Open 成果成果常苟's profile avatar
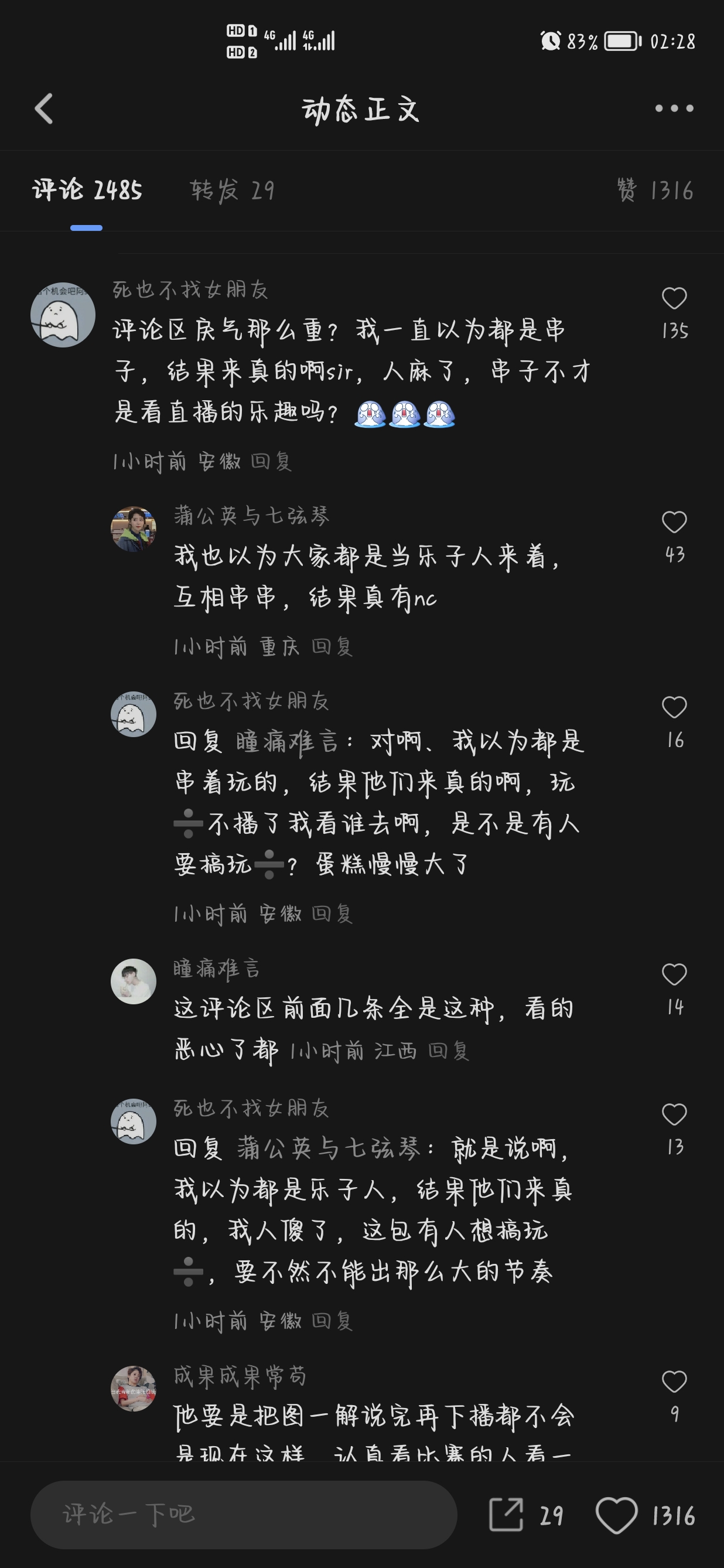 [x=133, y=1389]
